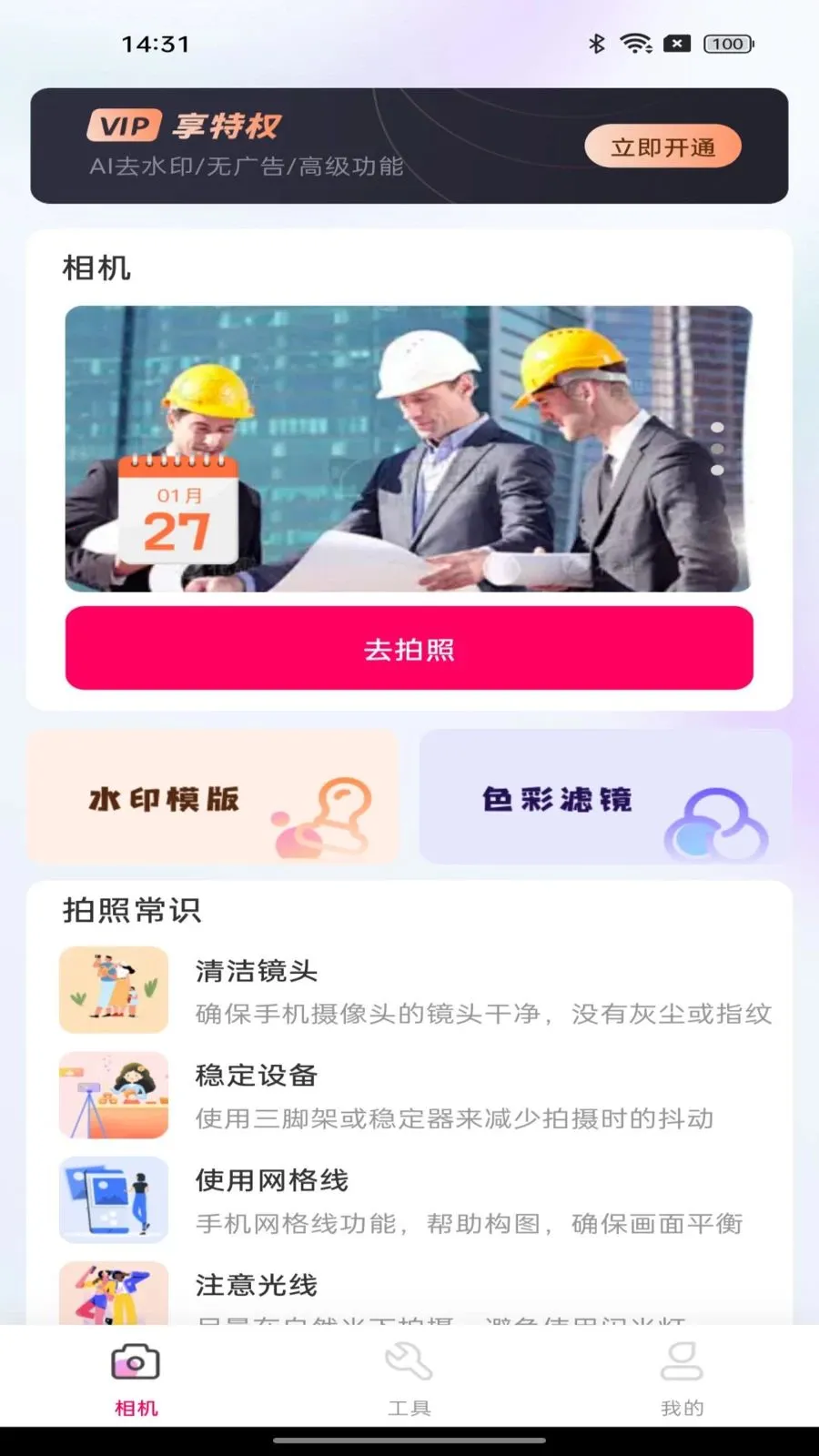Tap 立即开通 to activate VIP

[x=662, y=147]
